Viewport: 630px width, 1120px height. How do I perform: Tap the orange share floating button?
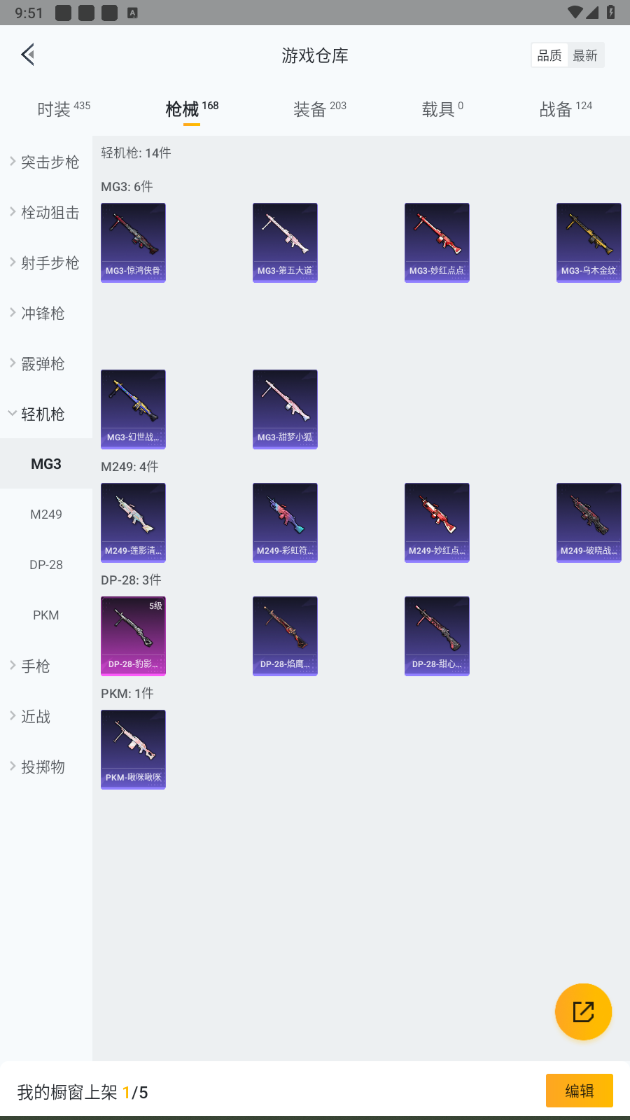[583, 1011]
